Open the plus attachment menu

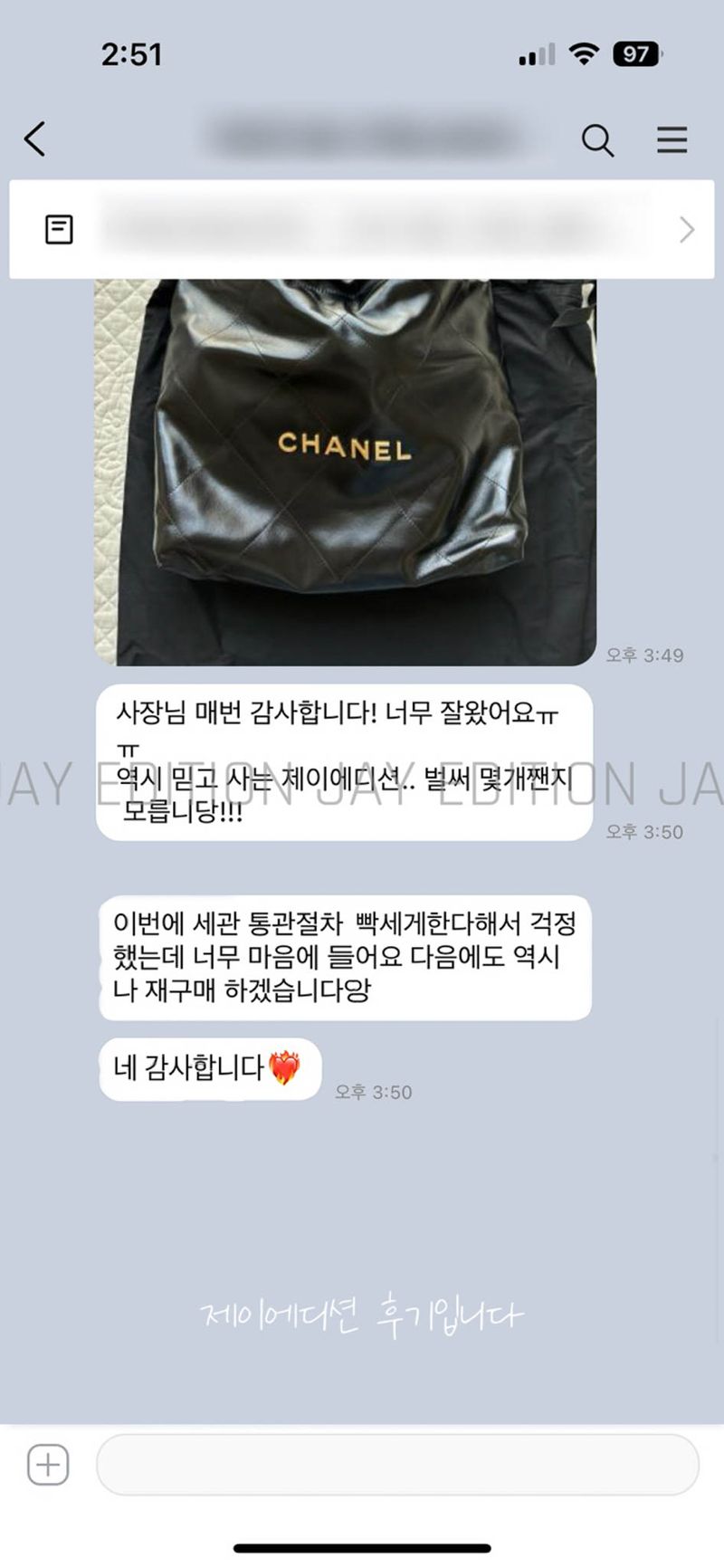click(x=48, y=1464)
